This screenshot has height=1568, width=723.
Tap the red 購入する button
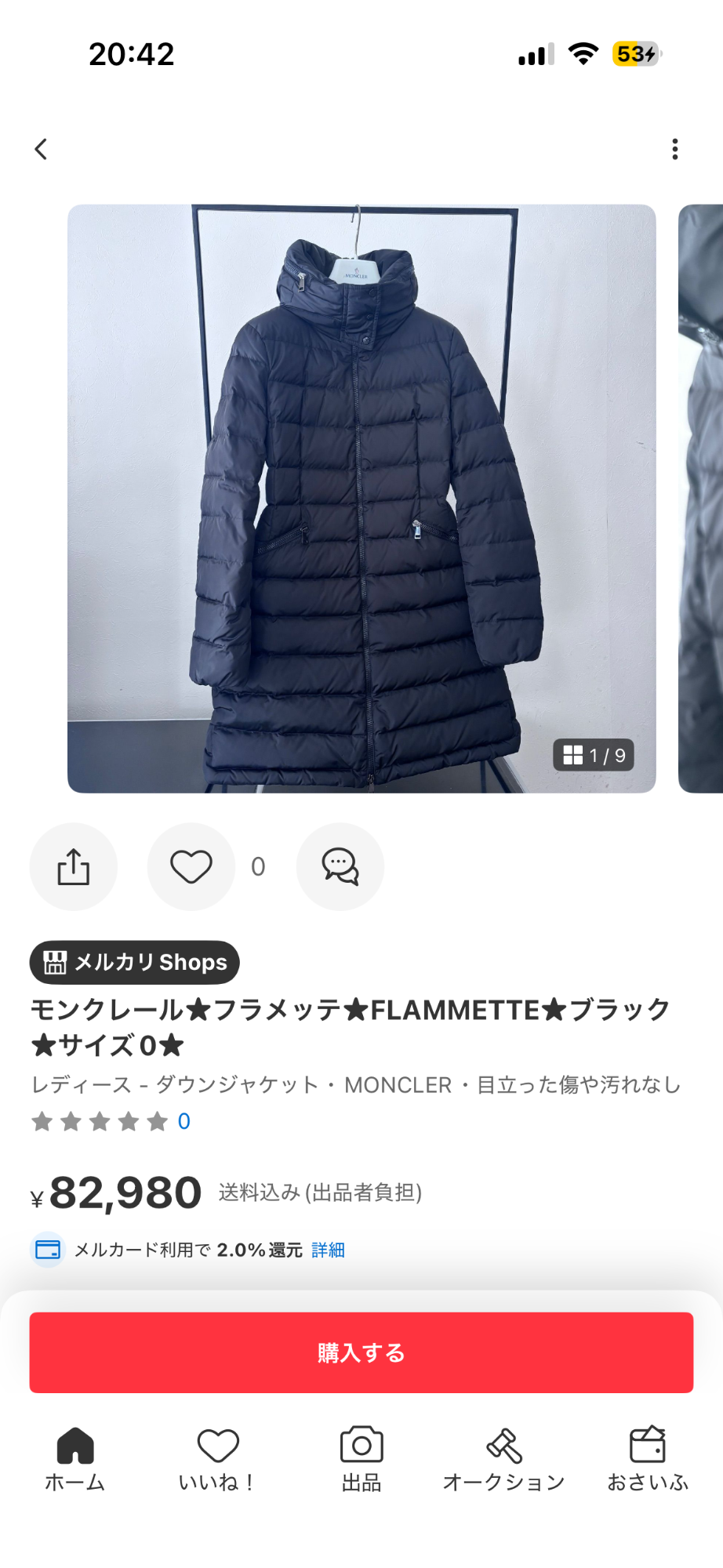coord(361,1352)
